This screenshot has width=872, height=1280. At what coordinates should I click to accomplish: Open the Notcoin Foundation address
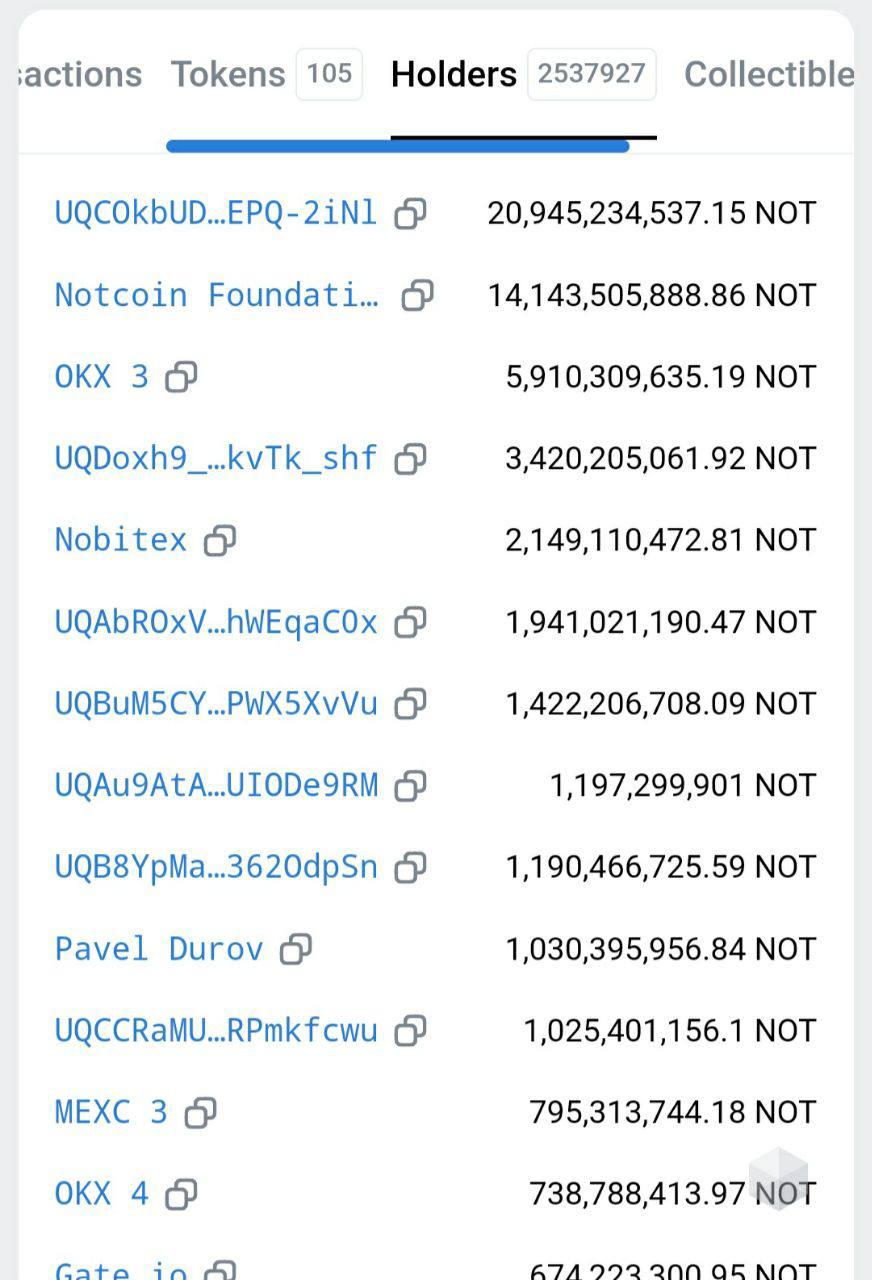click(x=217, y=295)
